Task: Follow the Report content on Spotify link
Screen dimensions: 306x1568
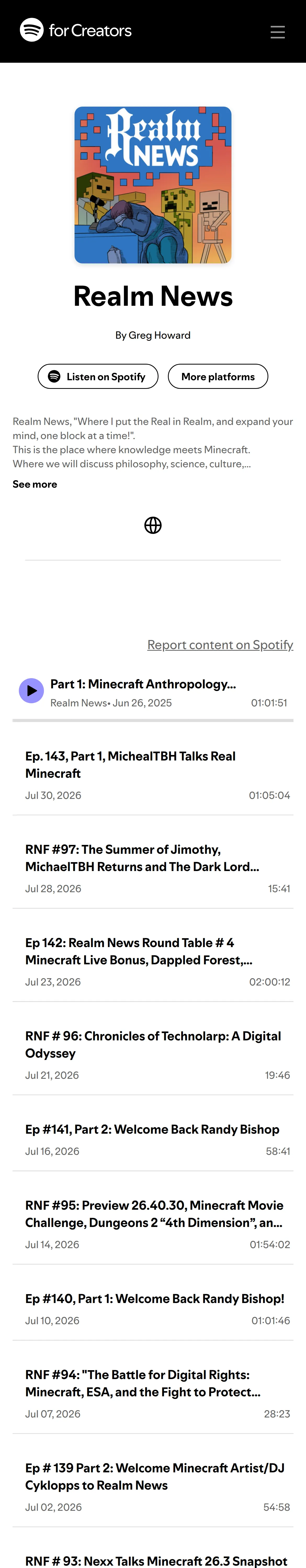Action: (220, 645)
